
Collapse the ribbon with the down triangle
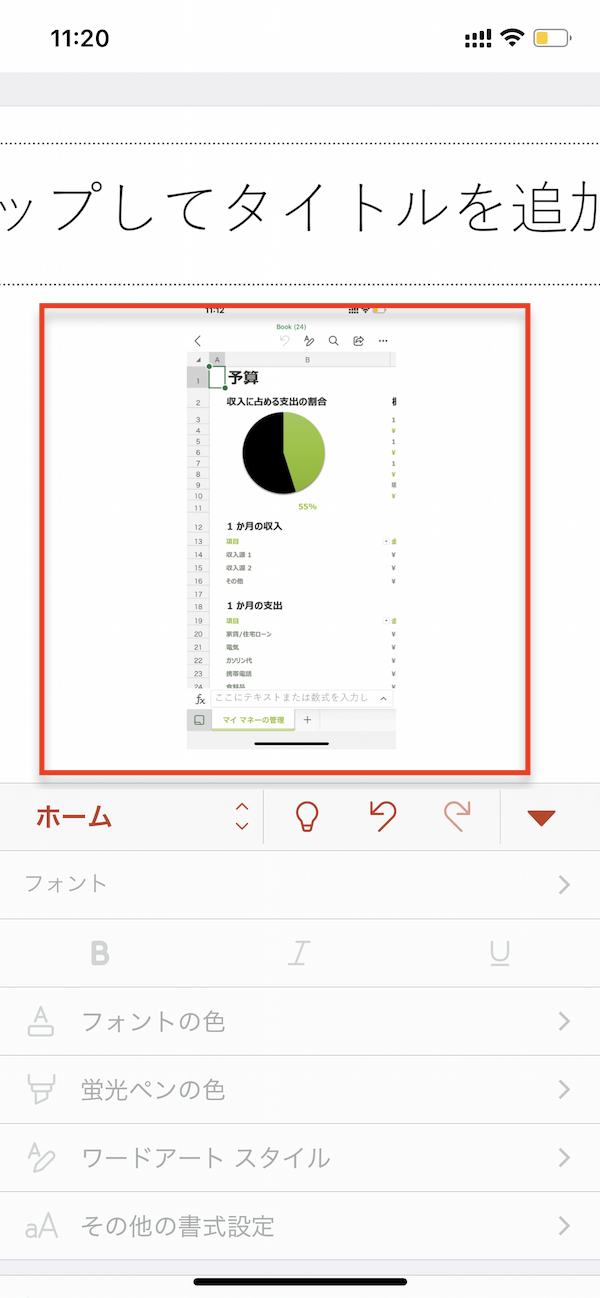(x=541, y=818)
